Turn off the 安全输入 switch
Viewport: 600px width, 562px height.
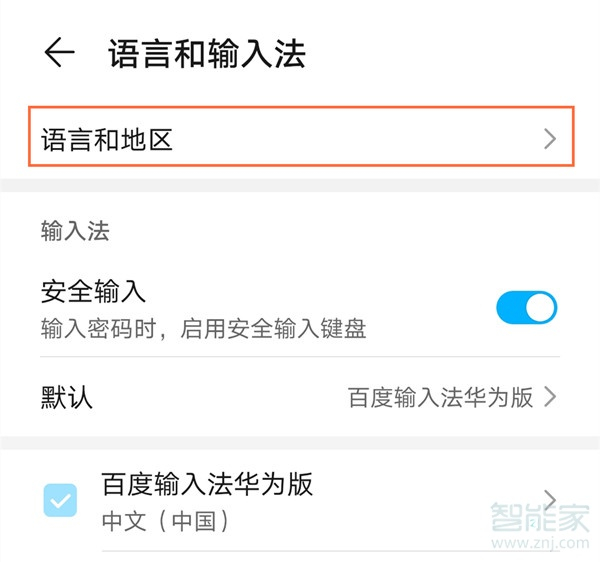click(x=526, y=308)
